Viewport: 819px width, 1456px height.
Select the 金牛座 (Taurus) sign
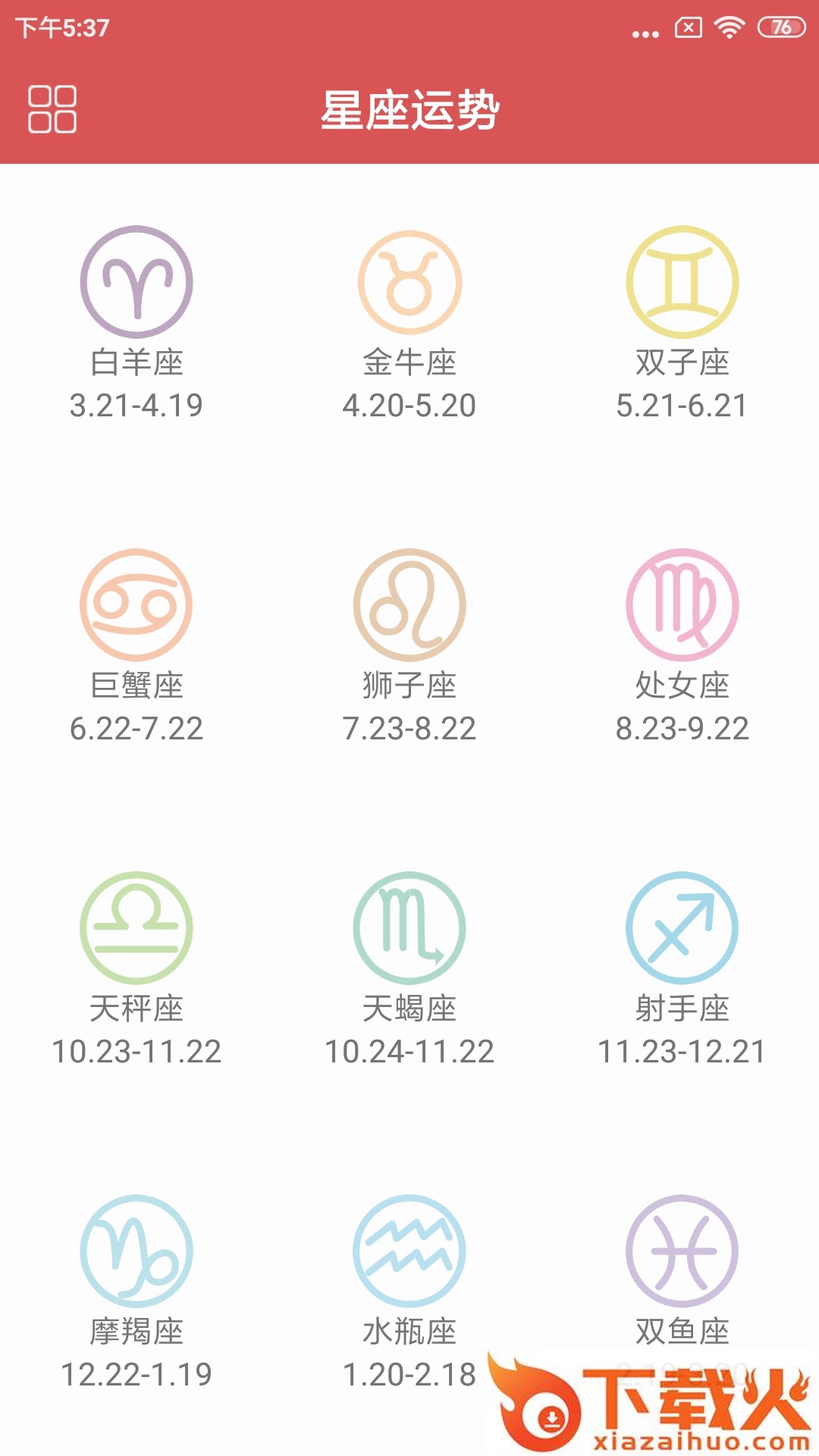point(409,282)
